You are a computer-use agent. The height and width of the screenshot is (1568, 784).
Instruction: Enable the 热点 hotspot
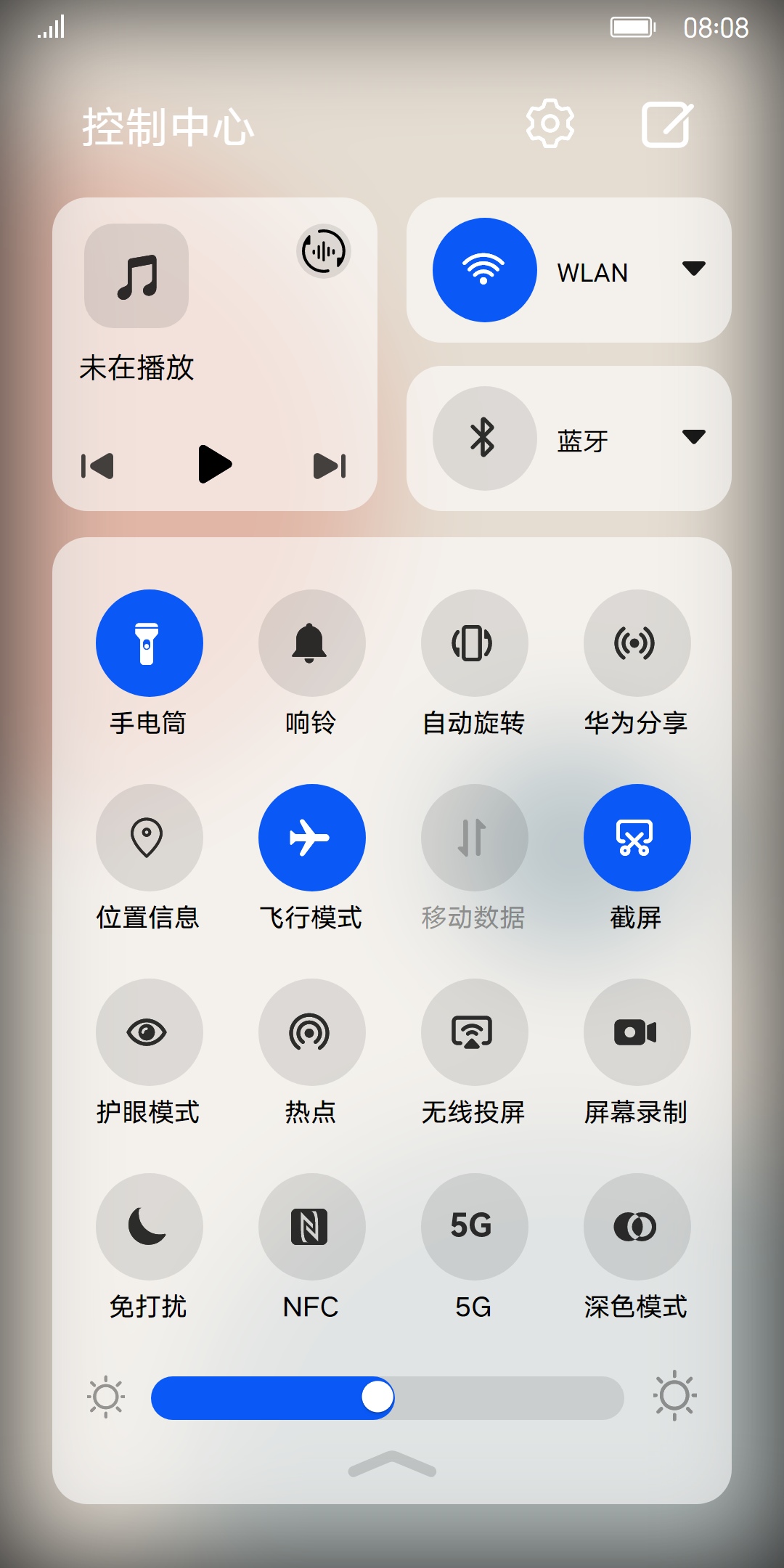coord(311,1032)
